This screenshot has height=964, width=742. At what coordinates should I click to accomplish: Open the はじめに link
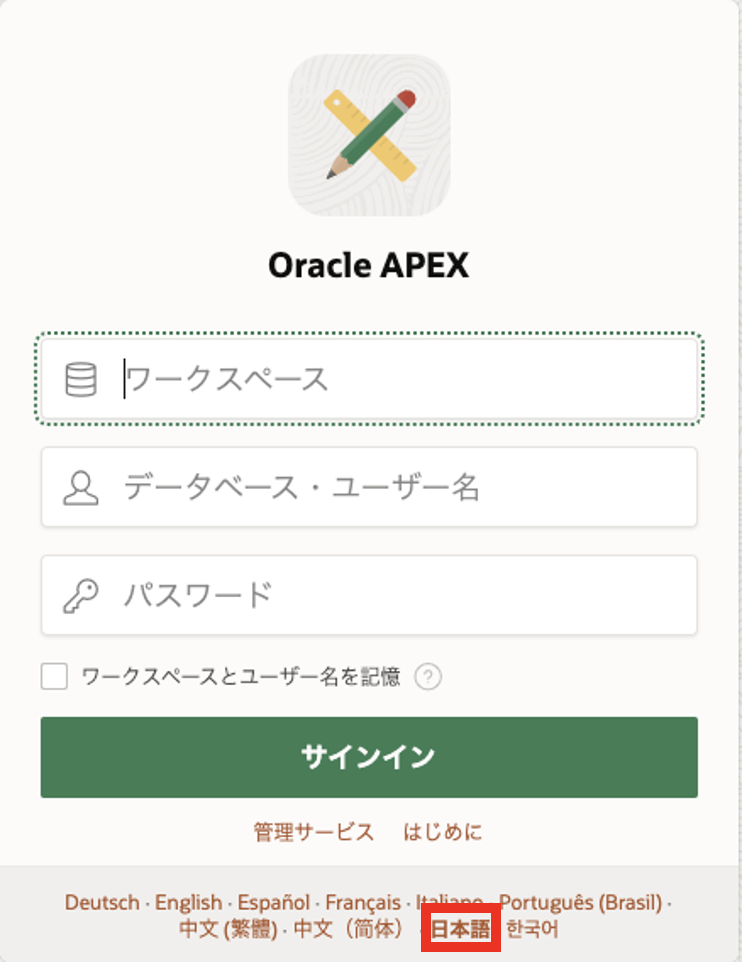point(443,832)
